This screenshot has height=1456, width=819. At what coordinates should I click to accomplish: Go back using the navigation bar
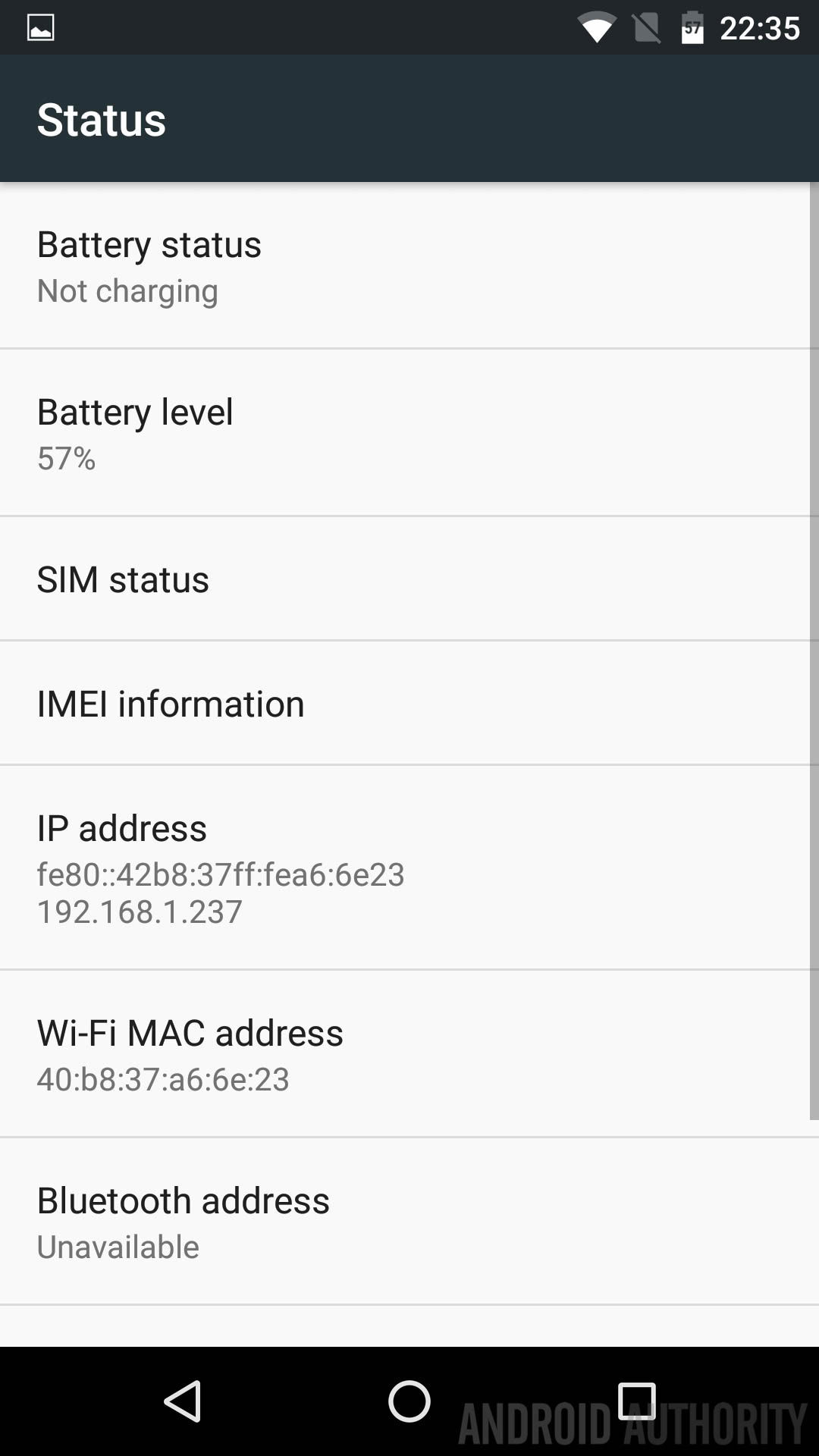pyautogui.click(x=182, y=1401)
